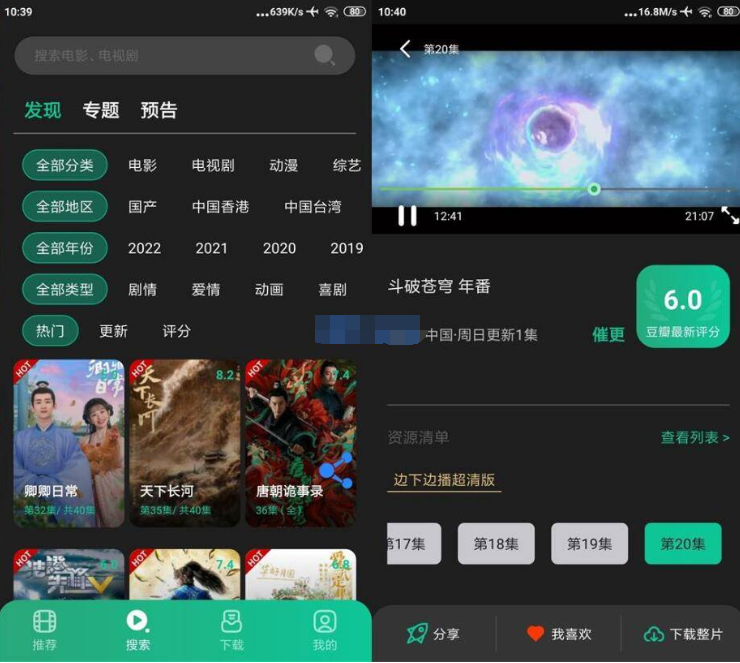Go back from episode 20 player
This screenshot has height=663, width=740.
405,49
